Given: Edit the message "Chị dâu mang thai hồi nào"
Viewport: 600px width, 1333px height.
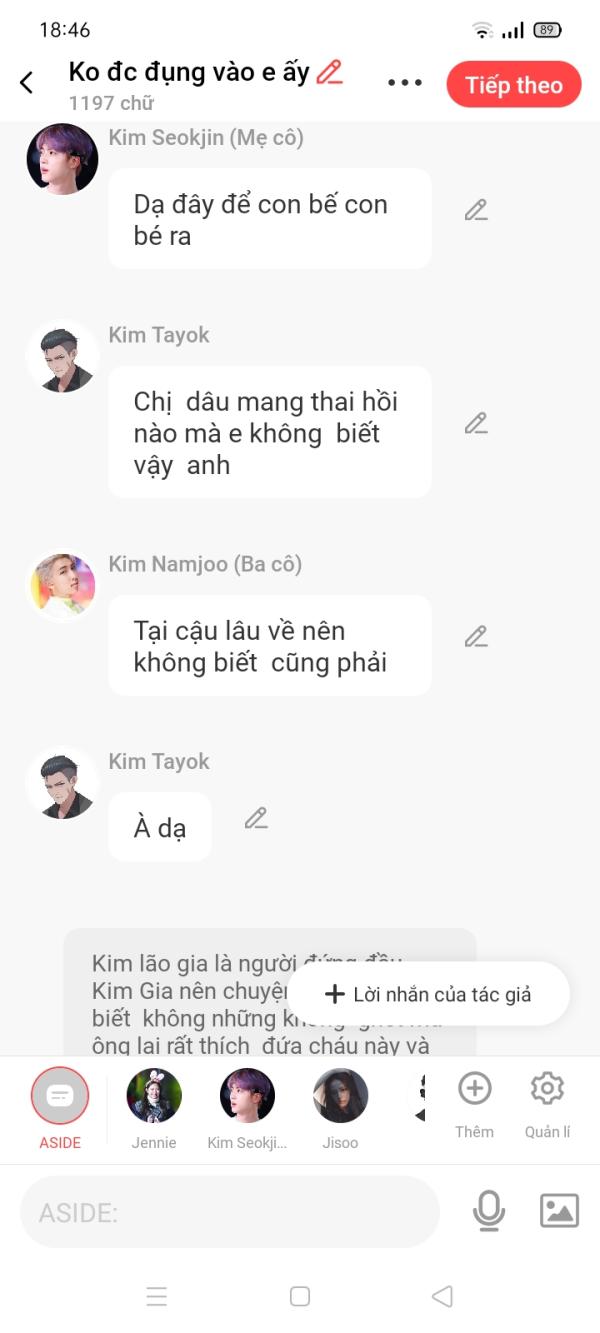Looking at the screenshot, I should click(476, 423).
